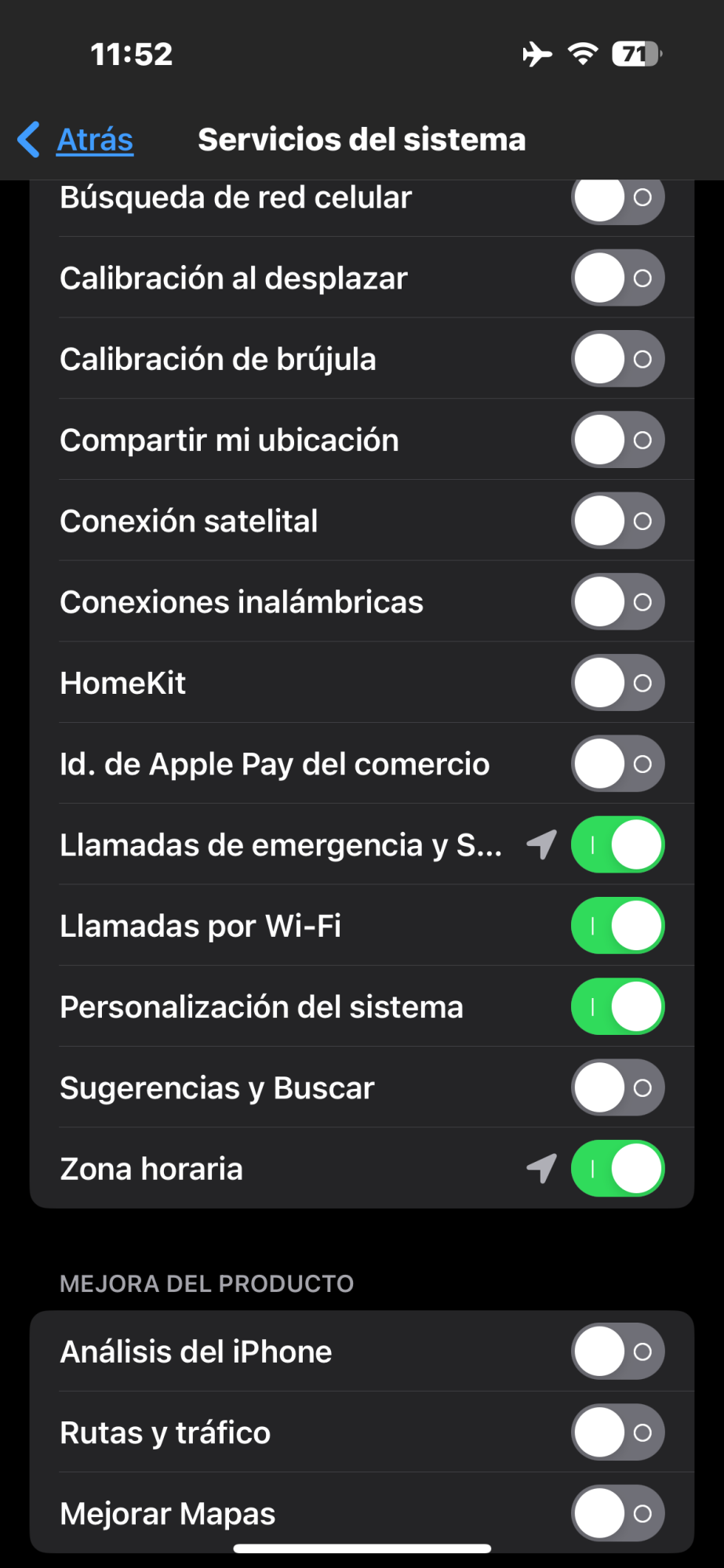Turn on the HomeKit switch
724x1568 pixels.
618,683
